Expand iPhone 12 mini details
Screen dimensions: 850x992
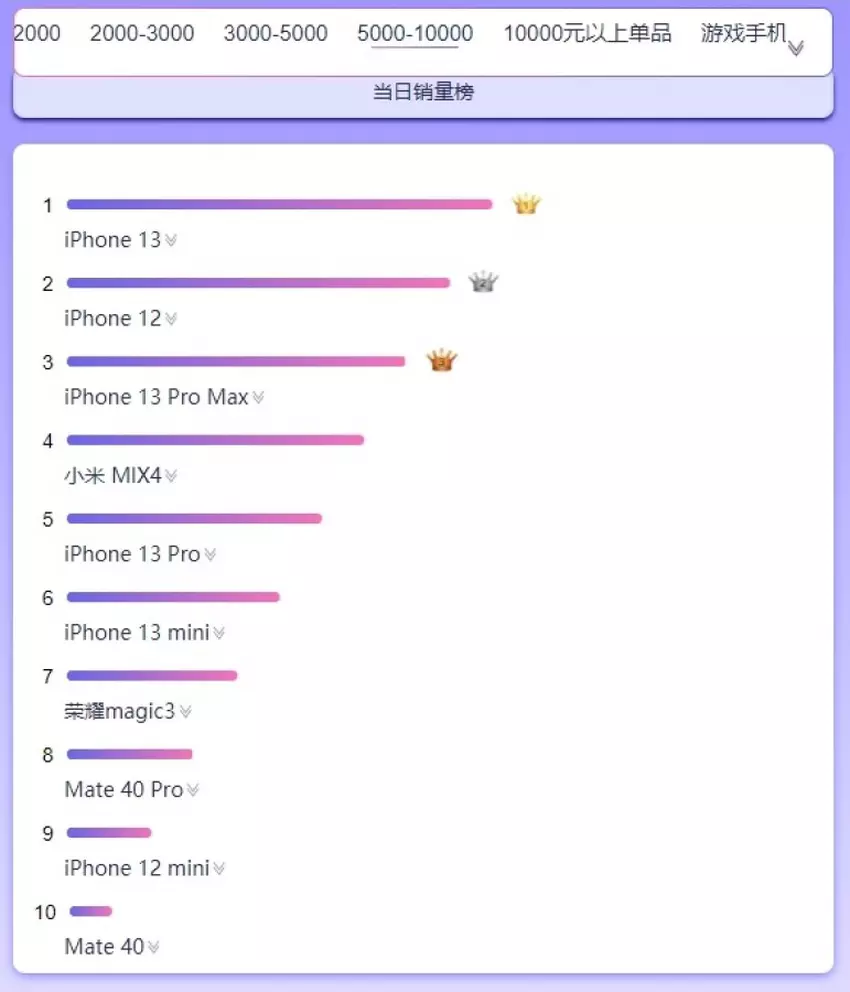219,869
